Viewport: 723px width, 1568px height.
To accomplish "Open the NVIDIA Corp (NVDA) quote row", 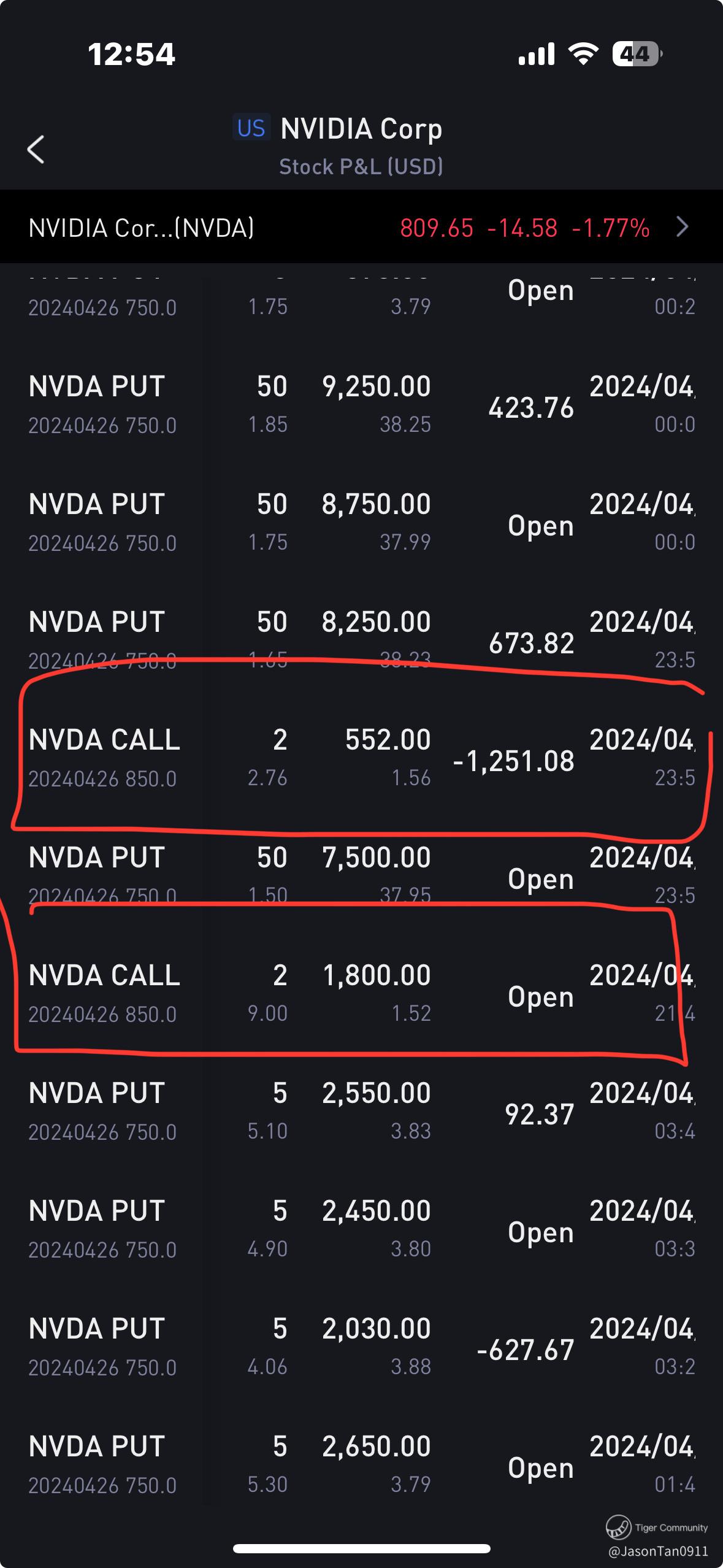I will pyautogui.click(x=361, y=228).
